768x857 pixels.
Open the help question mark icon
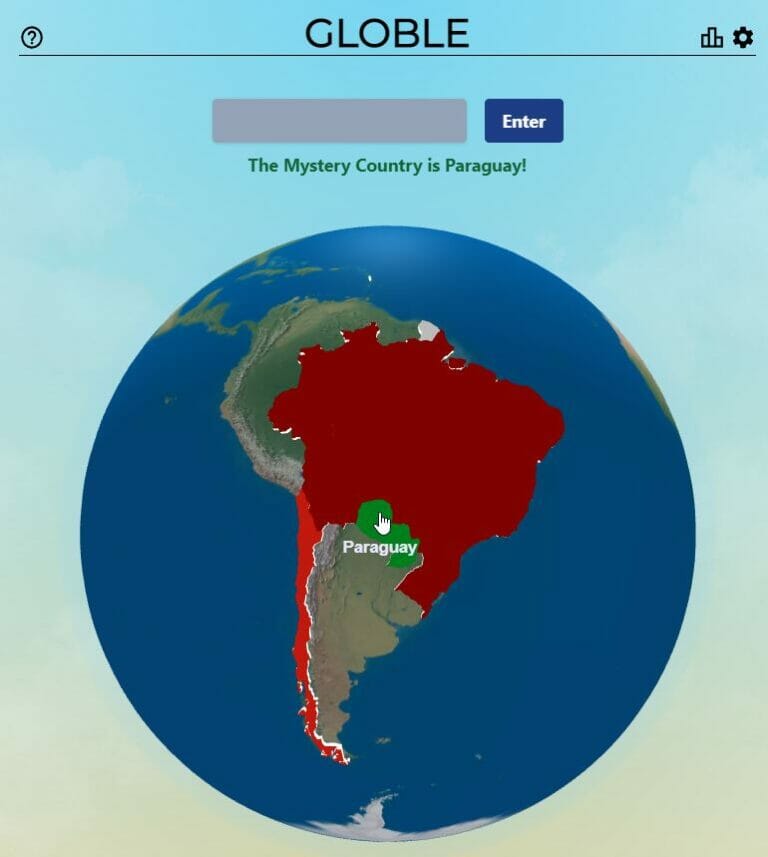pos(32,38)
